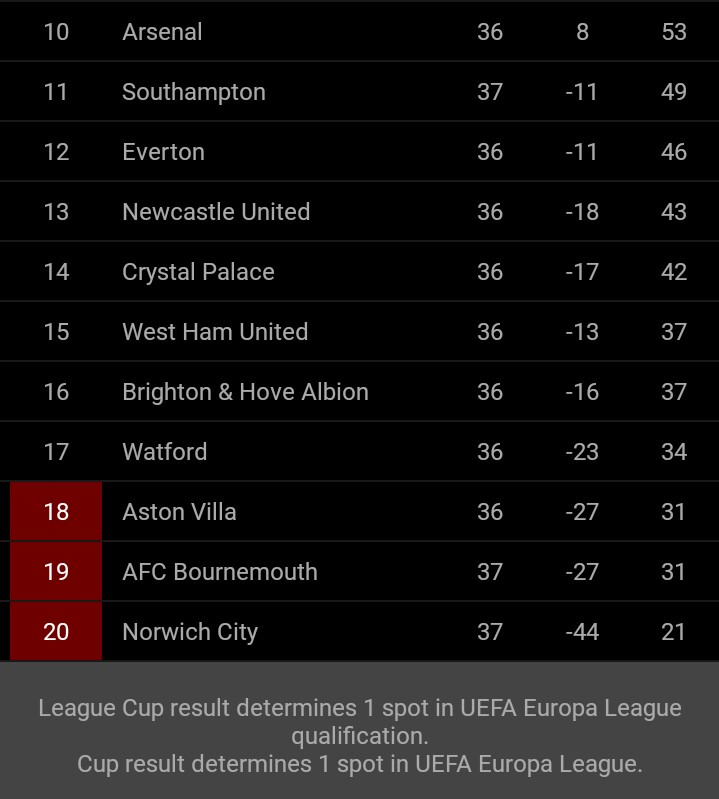Tap the Newcastle United row

click(216, 212)
